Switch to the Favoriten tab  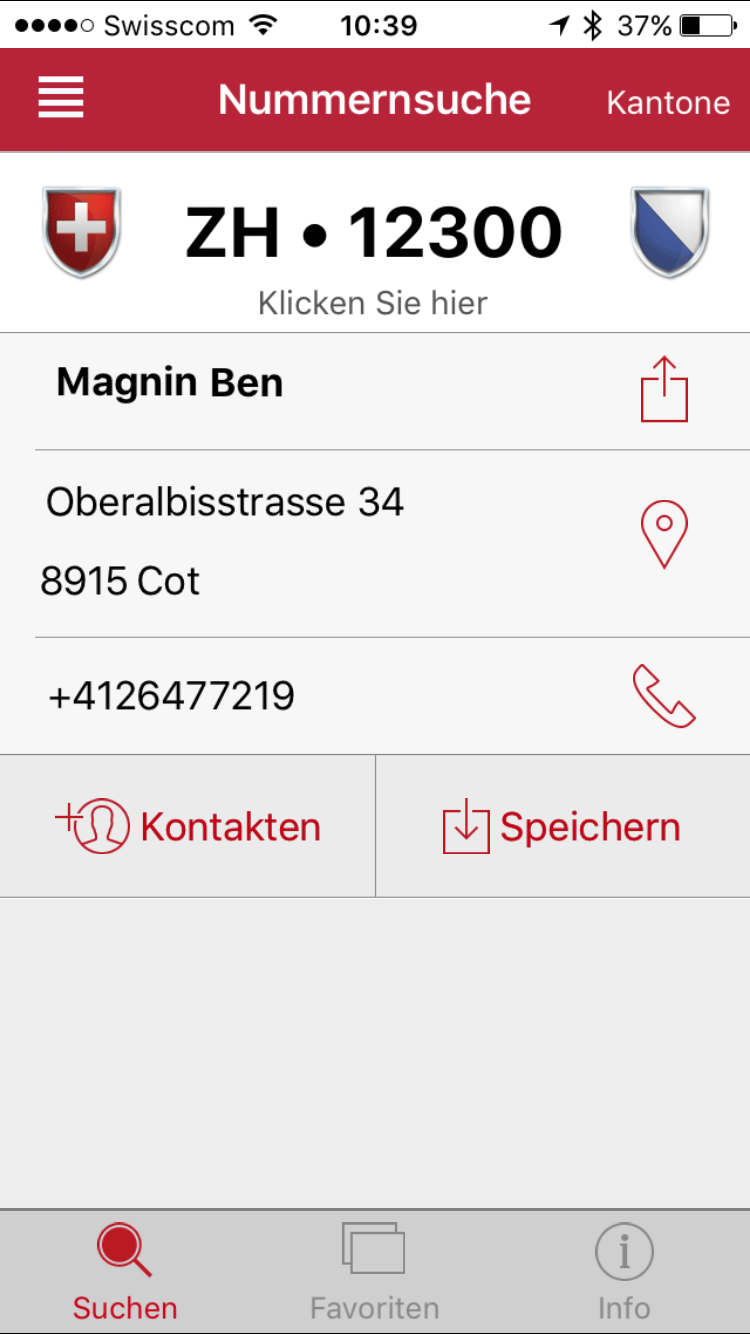click(374, 1270)
